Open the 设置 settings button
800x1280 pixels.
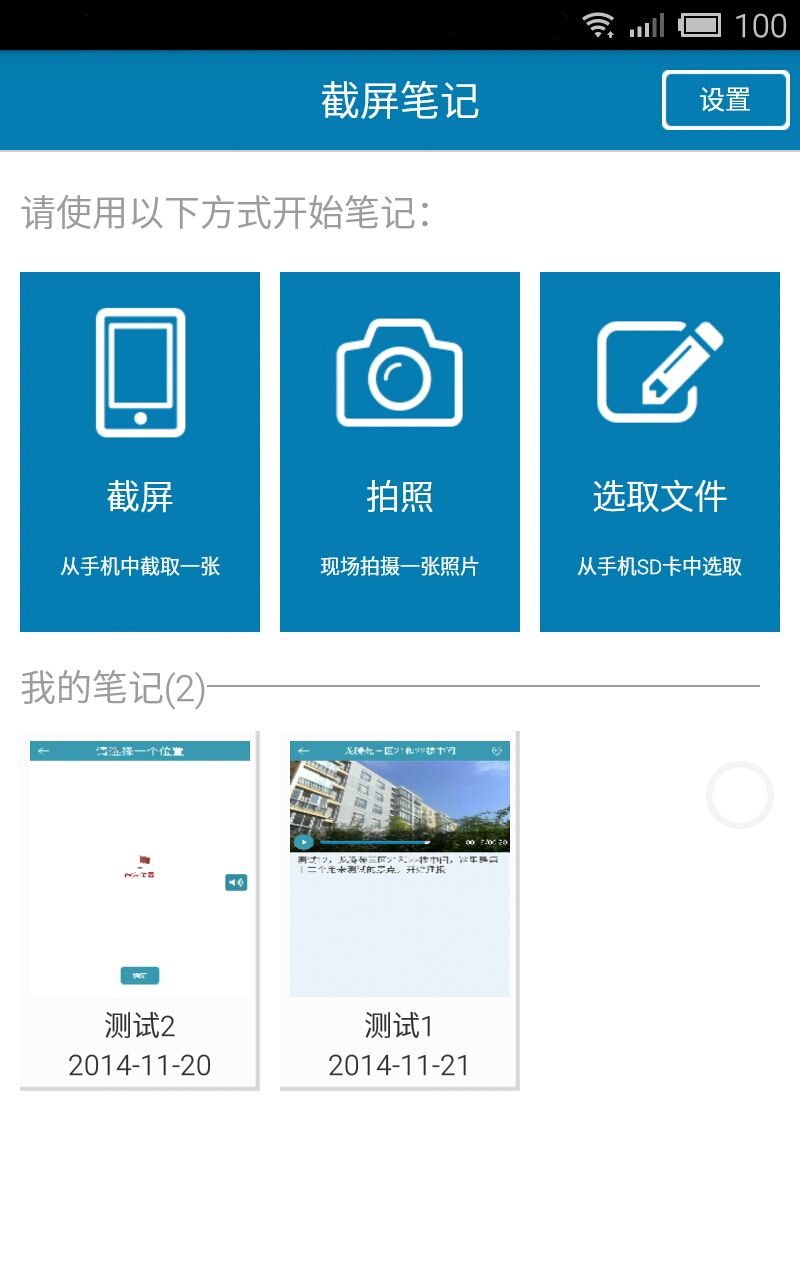725,100
